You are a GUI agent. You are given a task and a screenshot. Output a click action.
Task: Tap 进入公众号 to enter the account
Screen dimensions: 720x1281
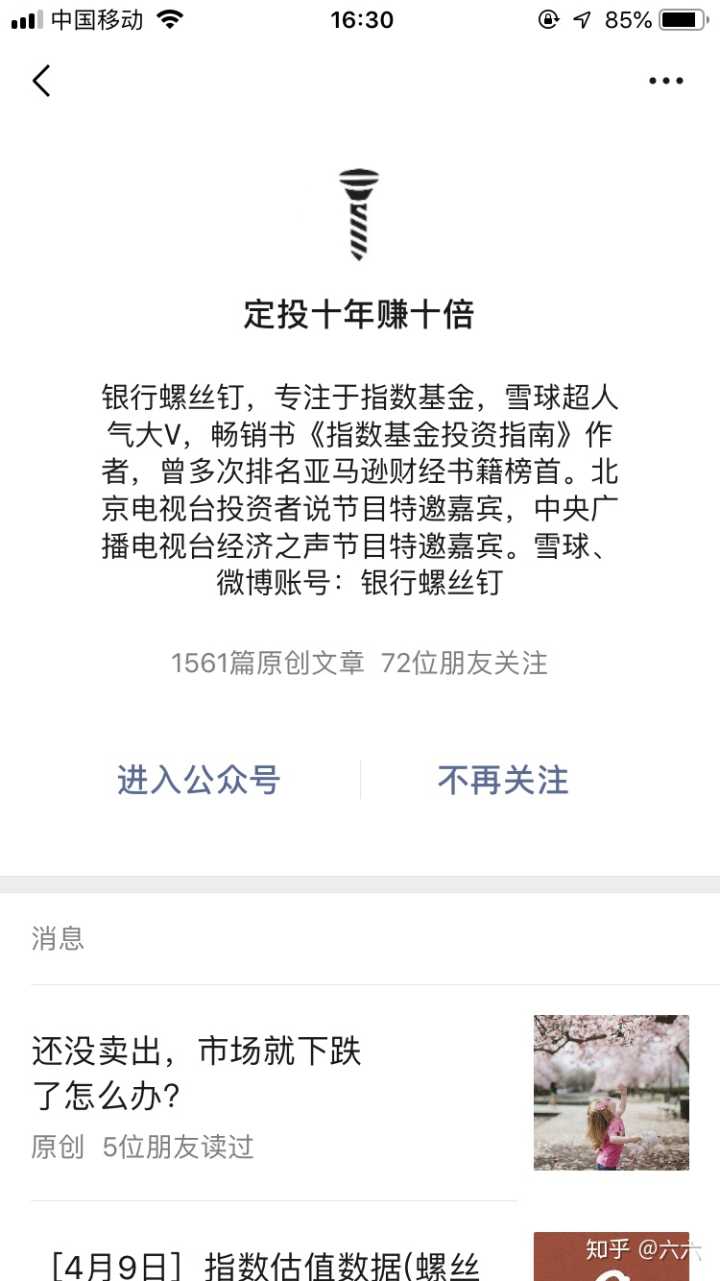[198, 780]
